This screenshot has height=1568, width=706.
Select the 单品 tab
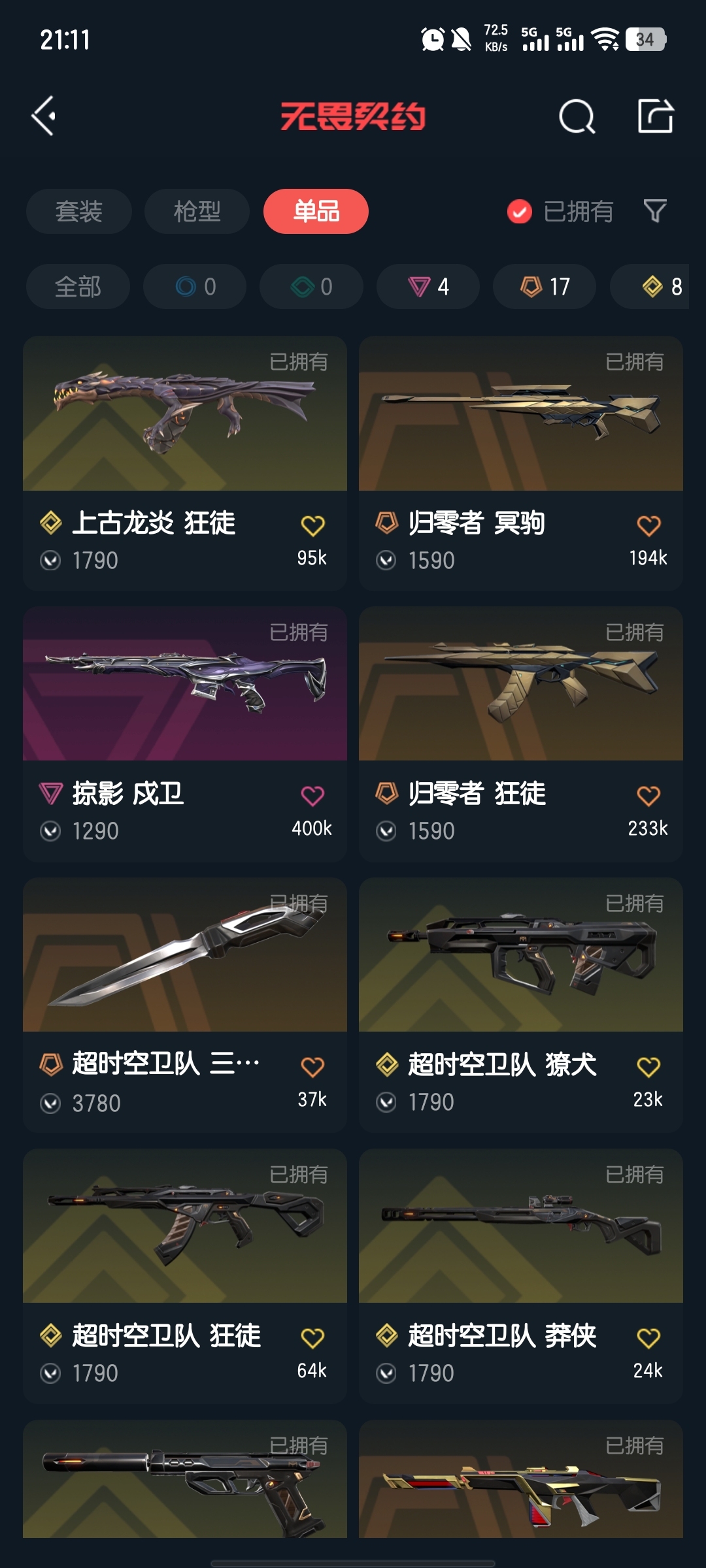tap(316, 212)
